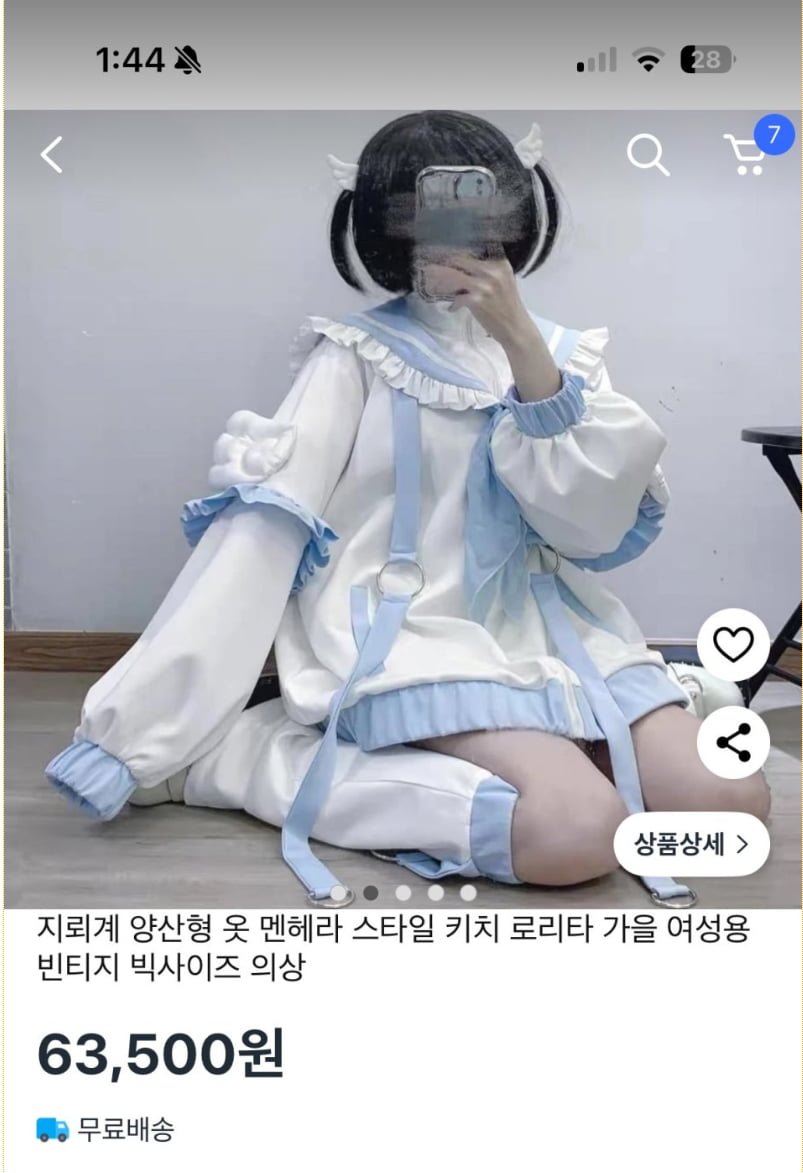The image size is (803, 1173).
Task: Open the search magnifier icon
Action: pos(647,156)
